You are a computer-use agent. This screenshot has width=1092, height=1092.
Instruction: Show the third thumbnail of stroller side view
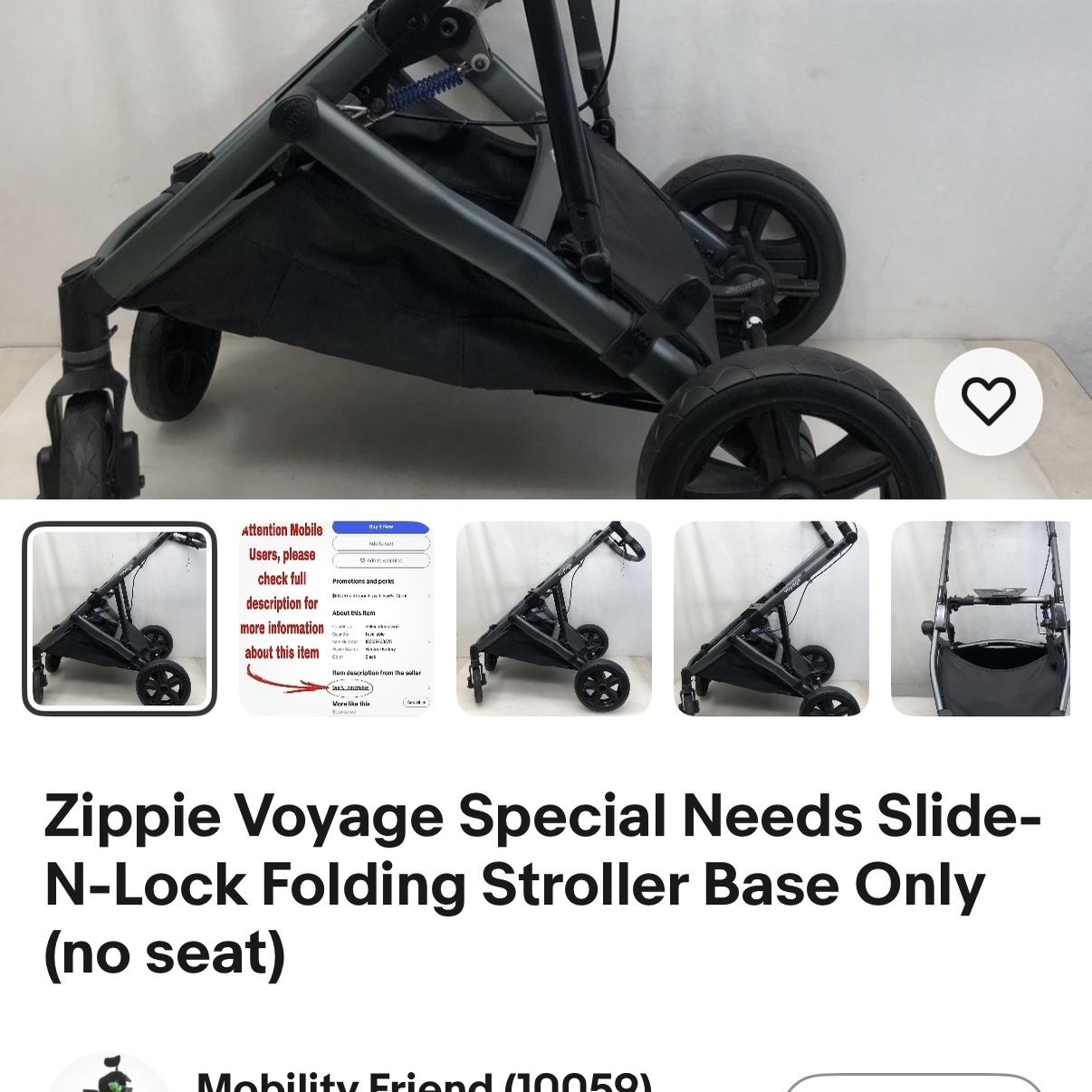tap(554, 618)
